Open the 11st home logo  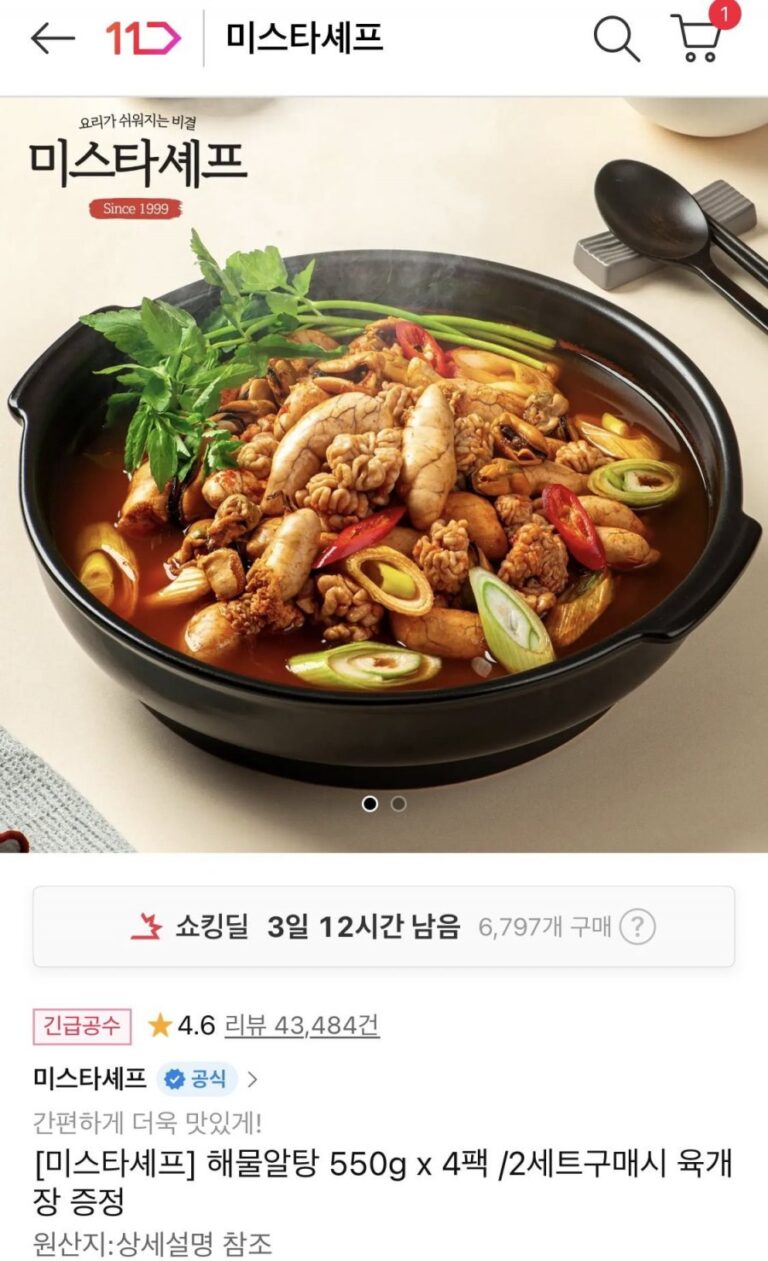(x=143, y=39)
